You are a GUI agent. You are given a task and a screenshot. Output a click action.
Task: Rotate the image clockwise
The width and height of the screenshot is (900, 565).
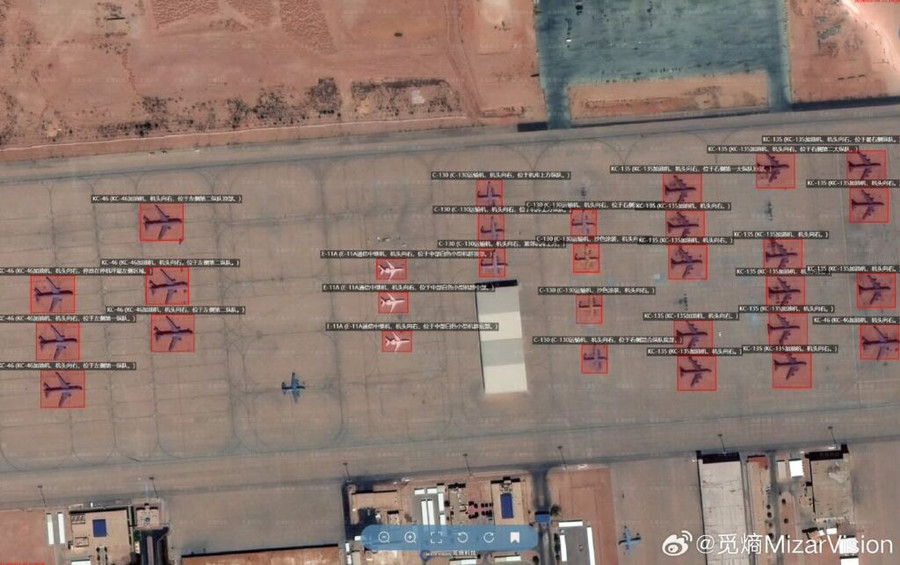coord(489,537)
